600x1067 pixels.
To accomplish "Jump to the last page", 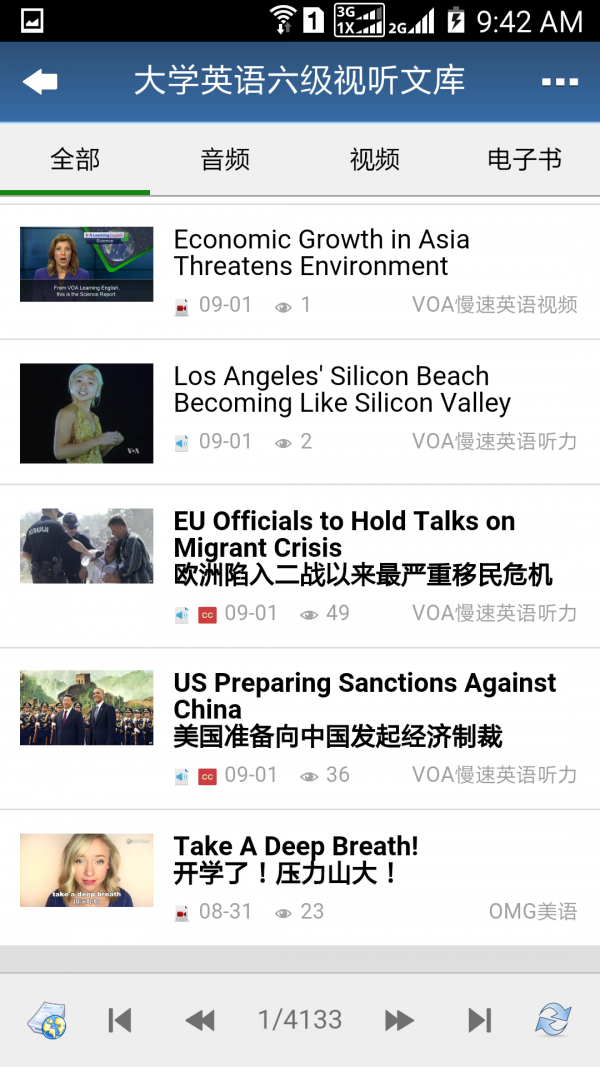I will click(x=480, y=1020).
